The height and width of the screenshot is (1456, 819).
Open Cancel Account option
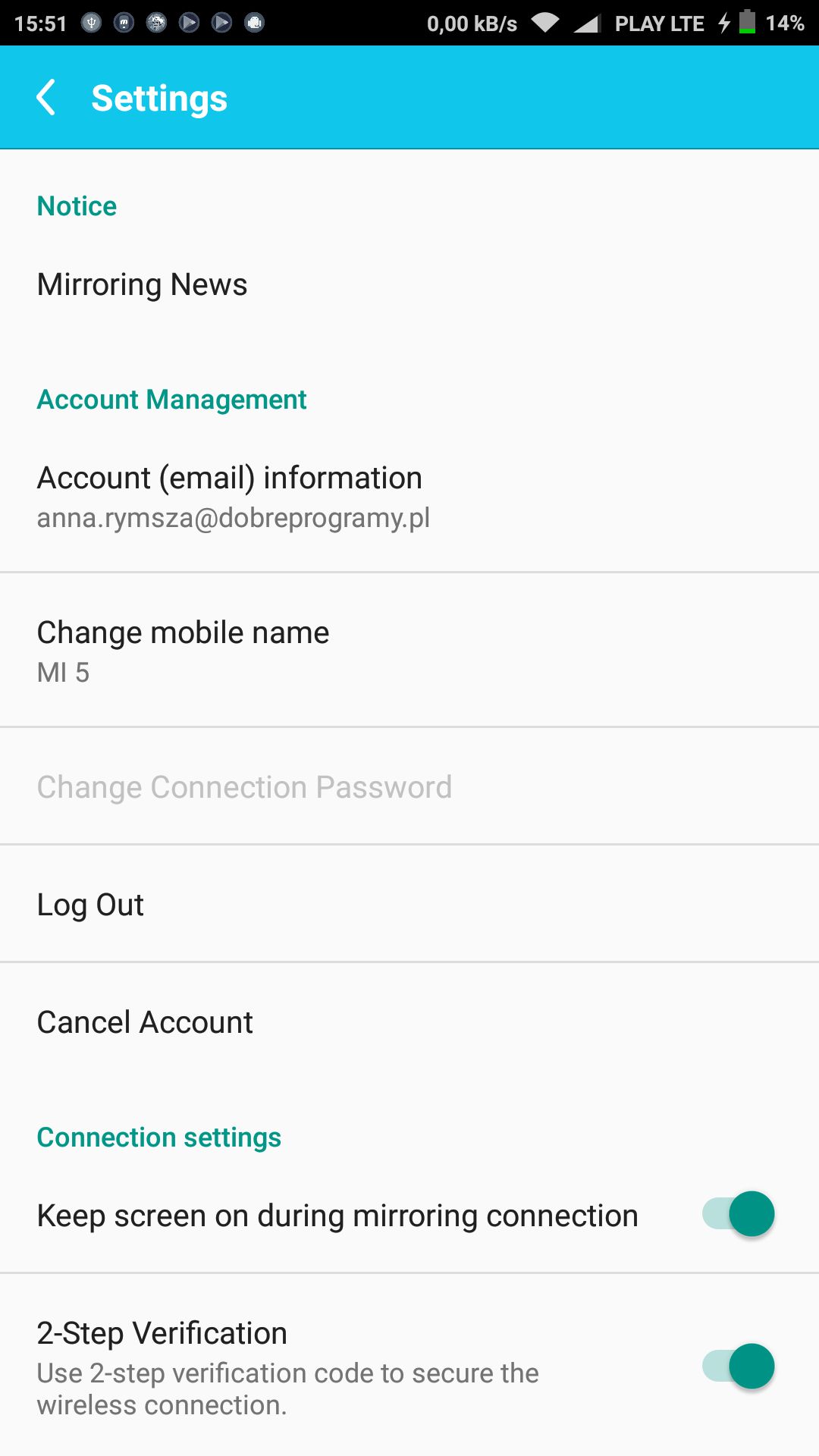pos(409,1022)
